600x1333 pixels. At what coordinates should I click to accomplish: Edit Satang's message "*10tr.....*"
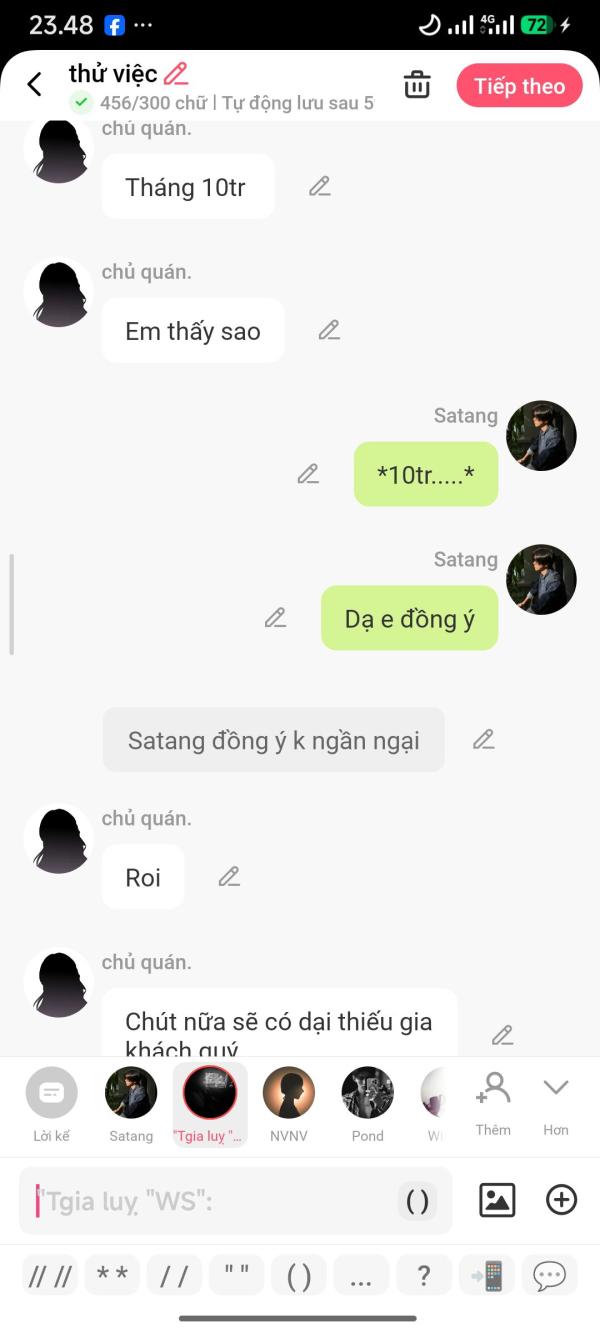tap(308, 474)
